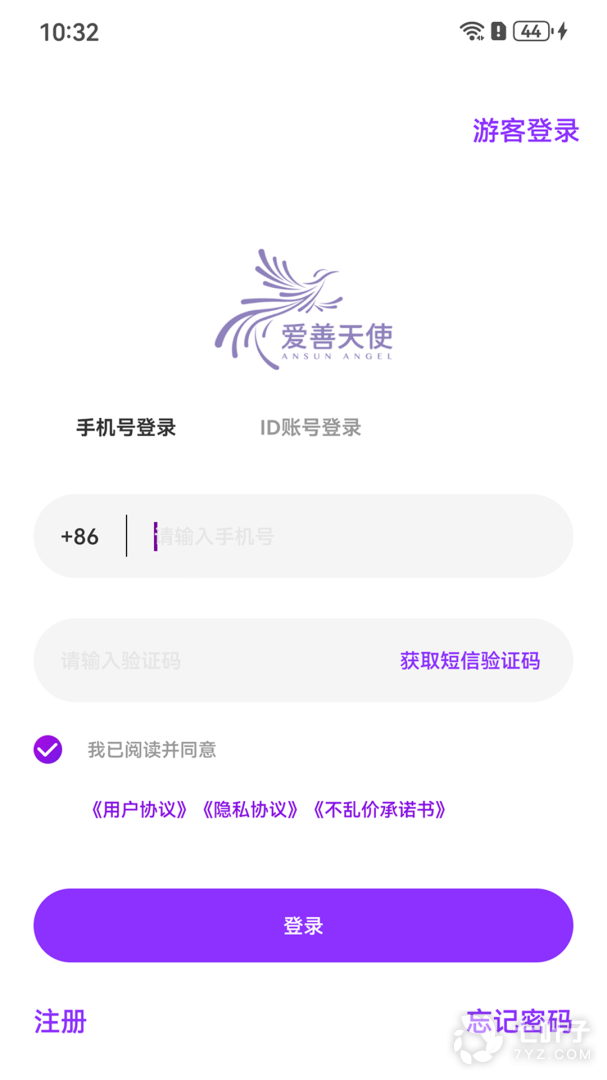The width and height of the screenshot is (607, 1080).
Task: Tap 获取短信验证码 to request SMS code
Action: 470,661
